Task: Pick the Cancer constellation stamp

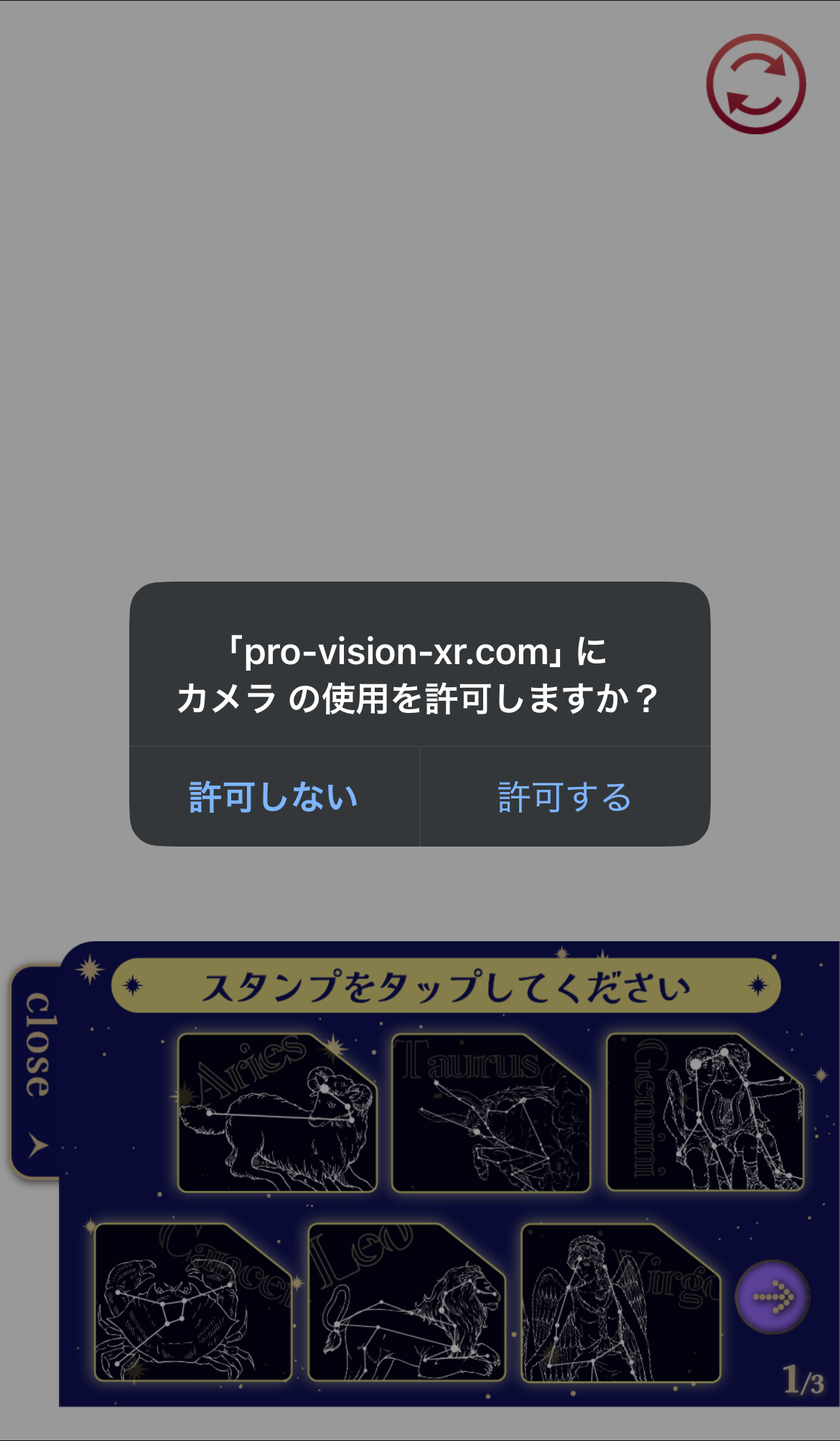Action: (194, 1302)
